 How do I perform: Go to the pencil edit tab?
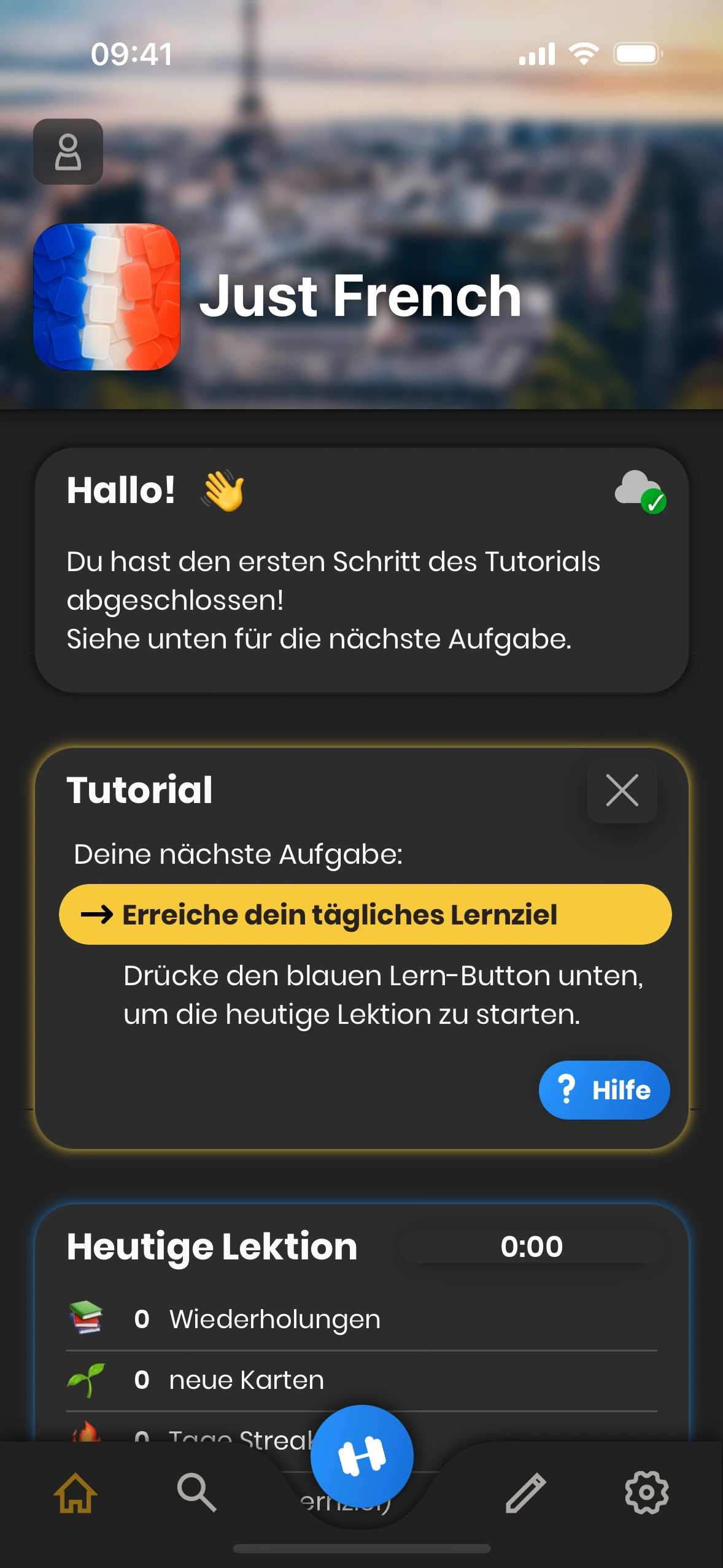[x=526, y=1493]
